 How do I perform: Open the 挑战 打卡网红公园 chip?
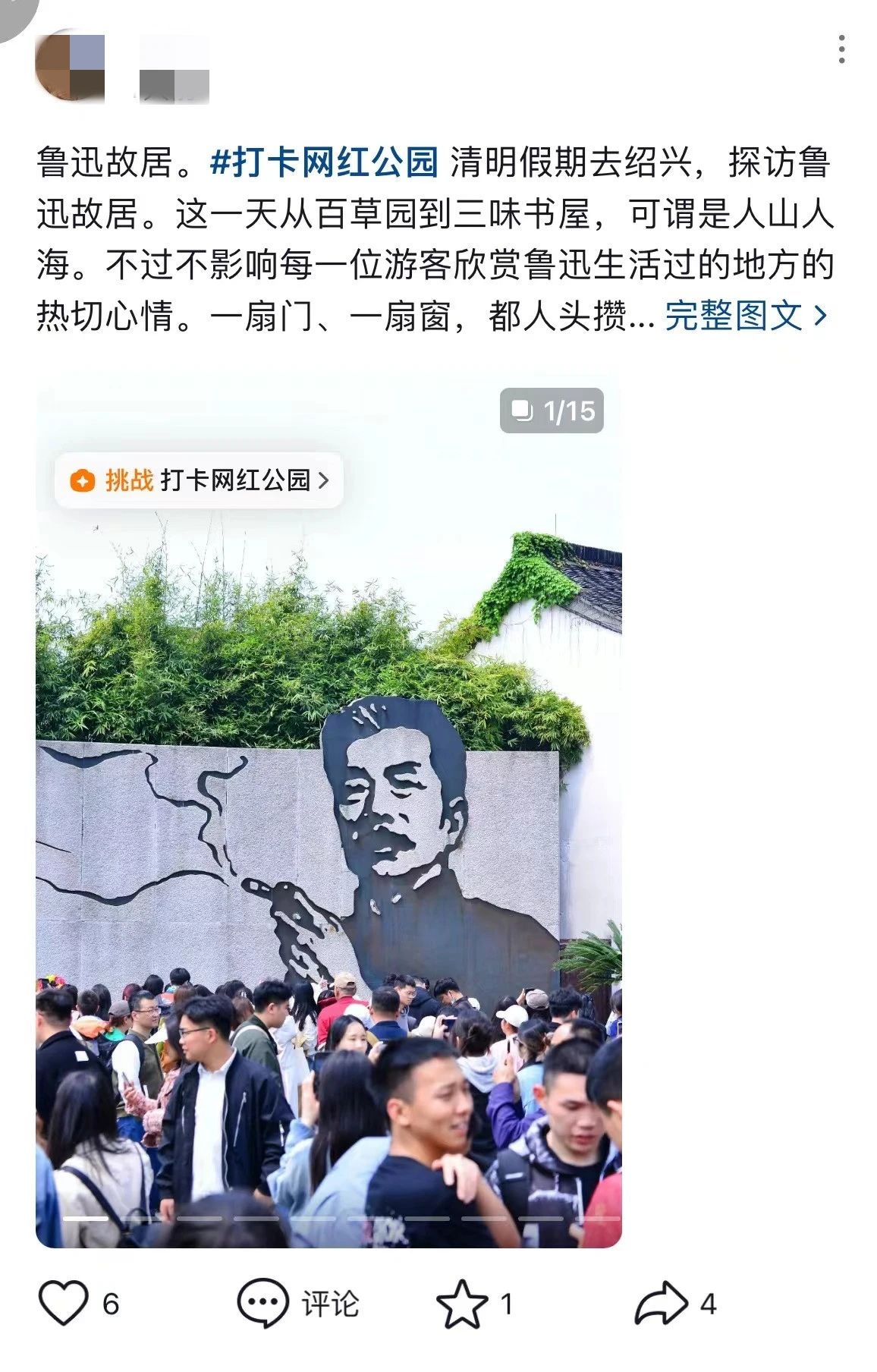pos(199,480)
